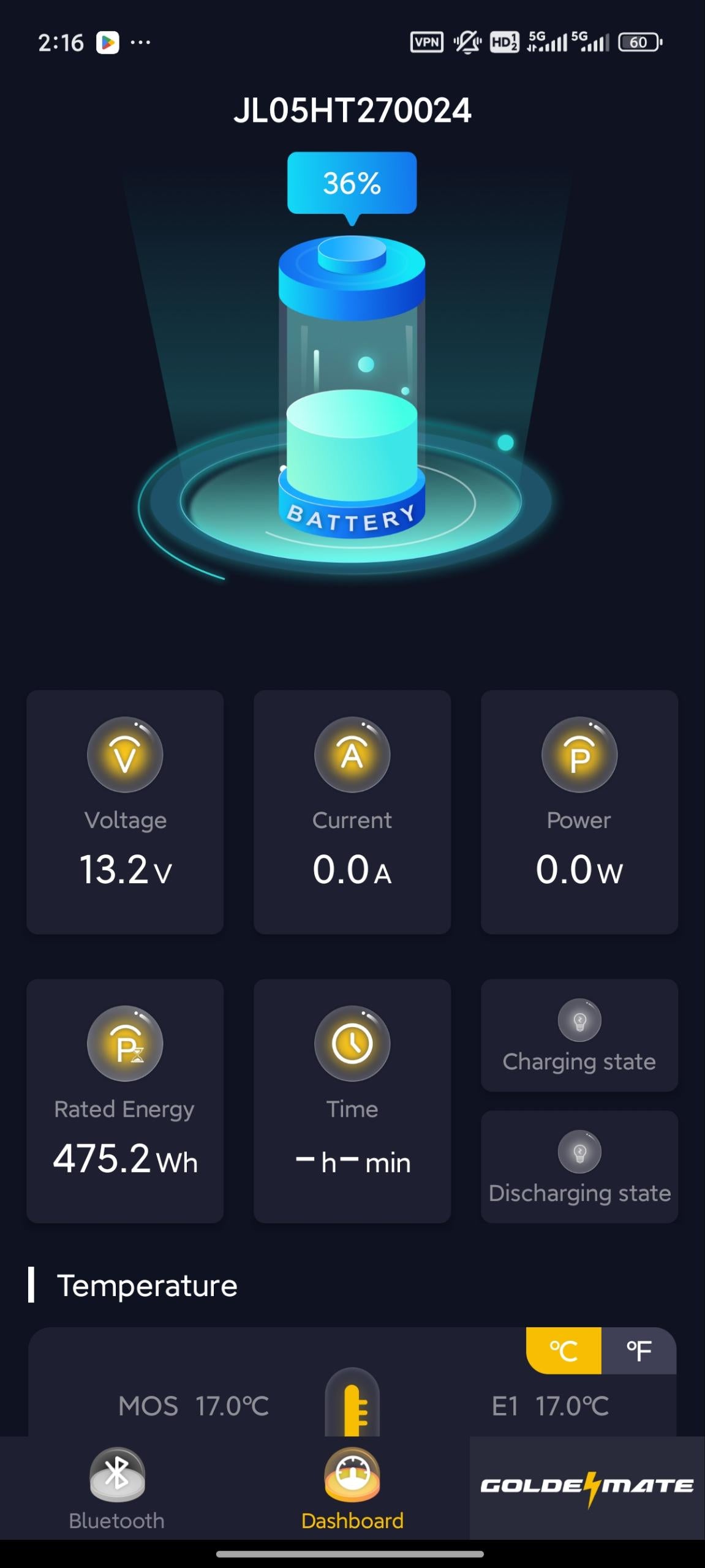Open the Dashboard tab

[352, 1488]
